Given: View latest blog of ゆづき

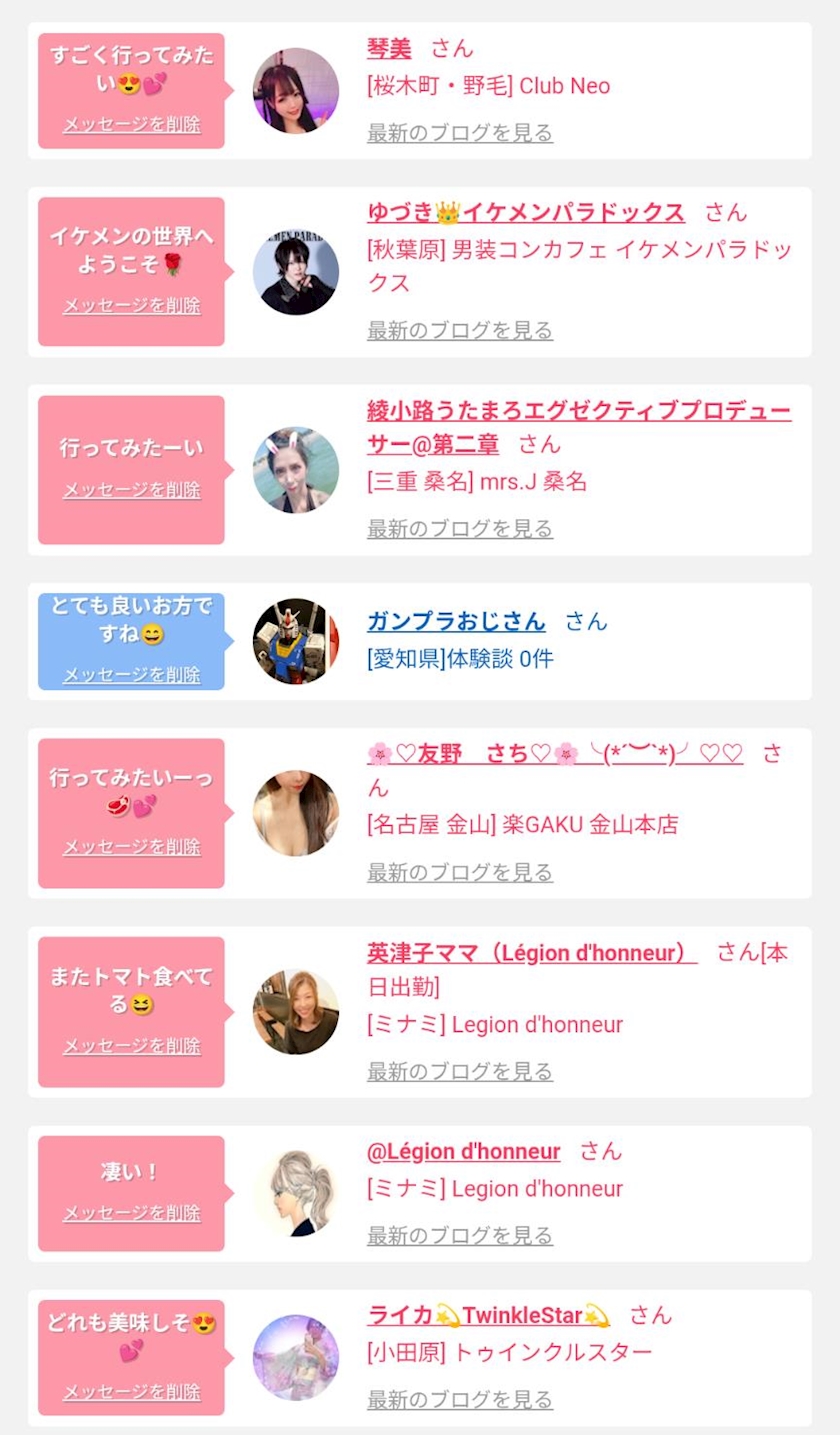Looking at the screenshot, I should pos(459,330).
